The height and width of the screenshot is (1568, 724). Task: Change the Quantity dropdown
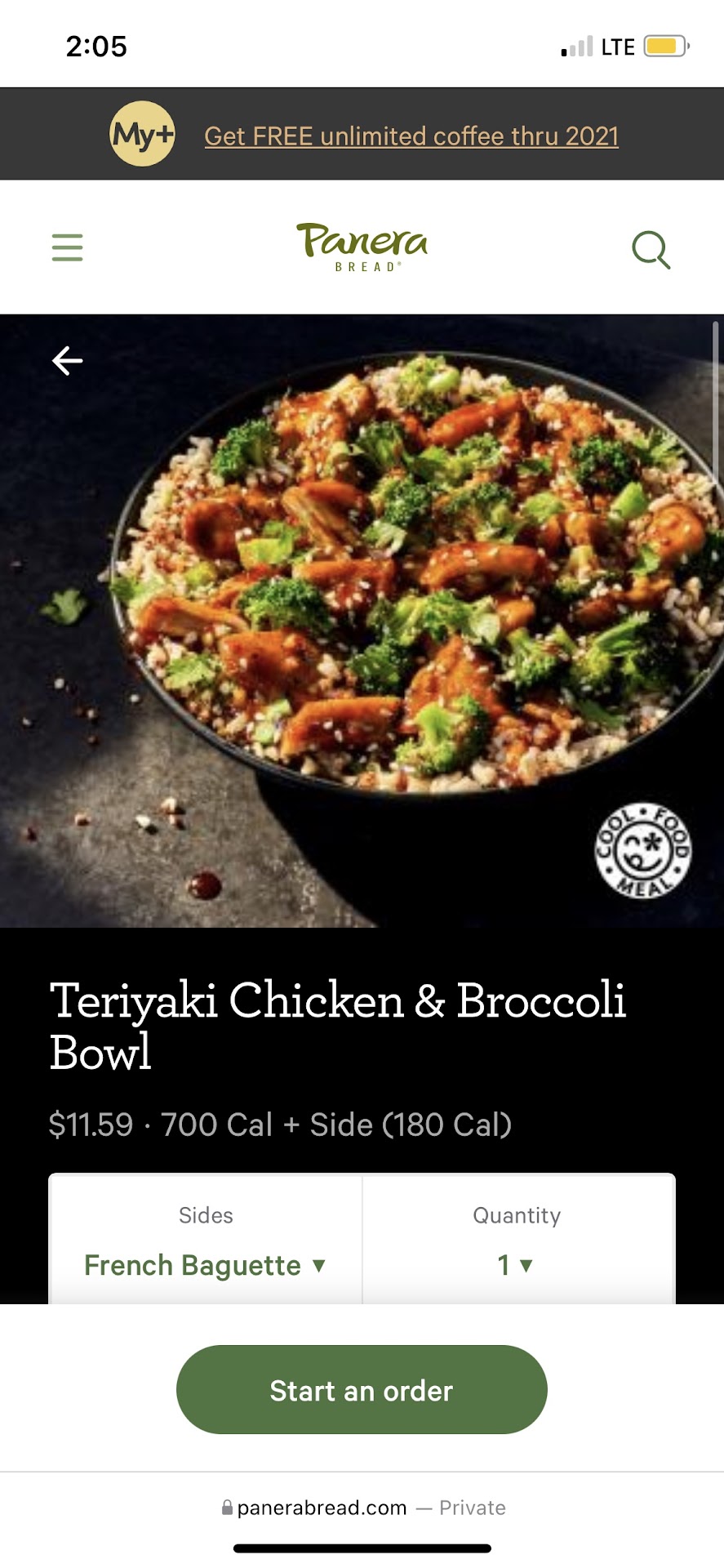(516, 1265)
